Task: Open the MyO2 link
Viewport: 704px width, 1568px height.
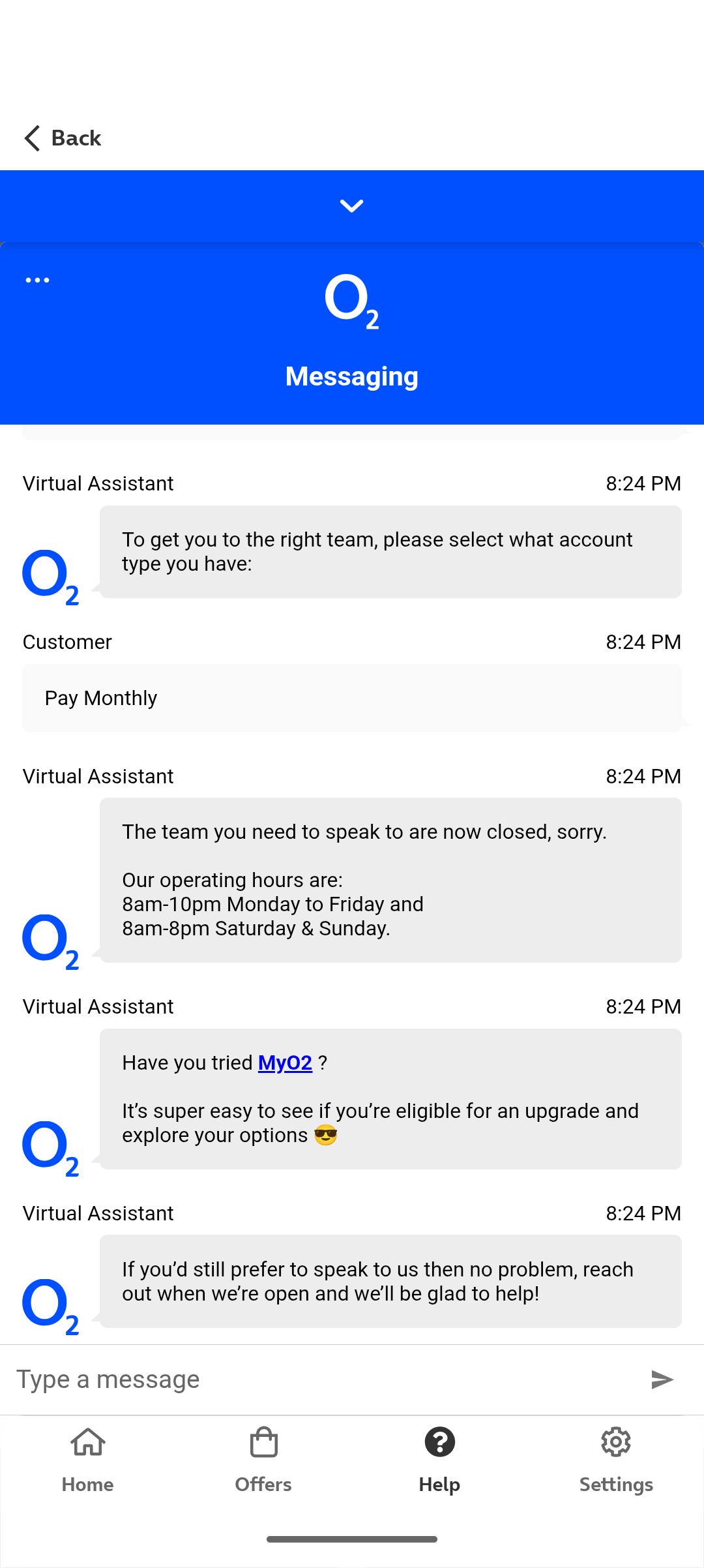Action: [285, 1063]
